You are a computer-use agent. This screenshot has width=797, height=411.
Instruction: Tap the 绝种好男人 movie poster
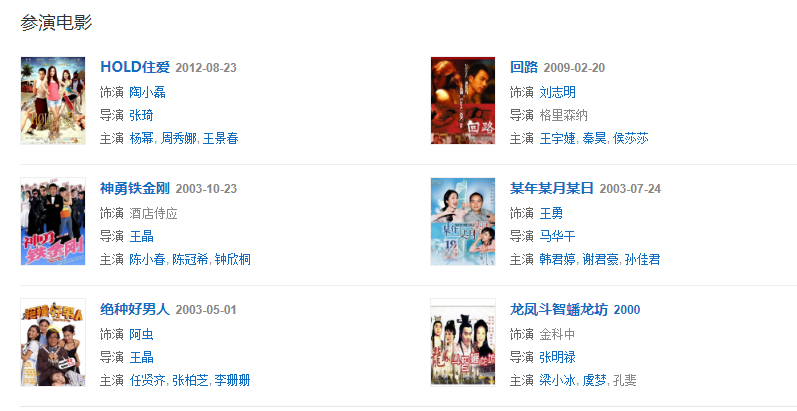(52, 342)
